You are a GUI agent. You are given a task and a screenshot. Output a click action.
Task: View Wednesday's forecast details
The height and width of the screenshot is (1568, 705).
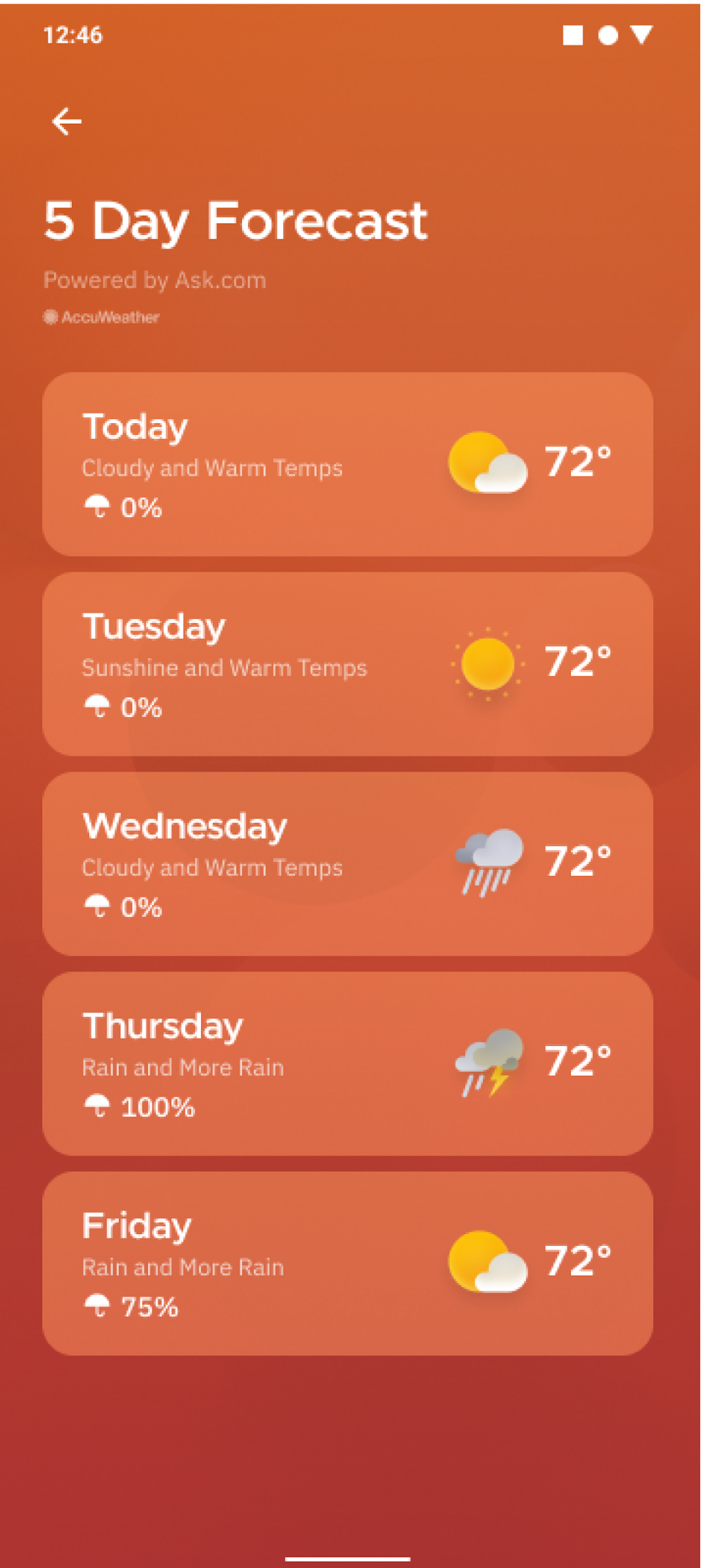click(x=347, y=864)
